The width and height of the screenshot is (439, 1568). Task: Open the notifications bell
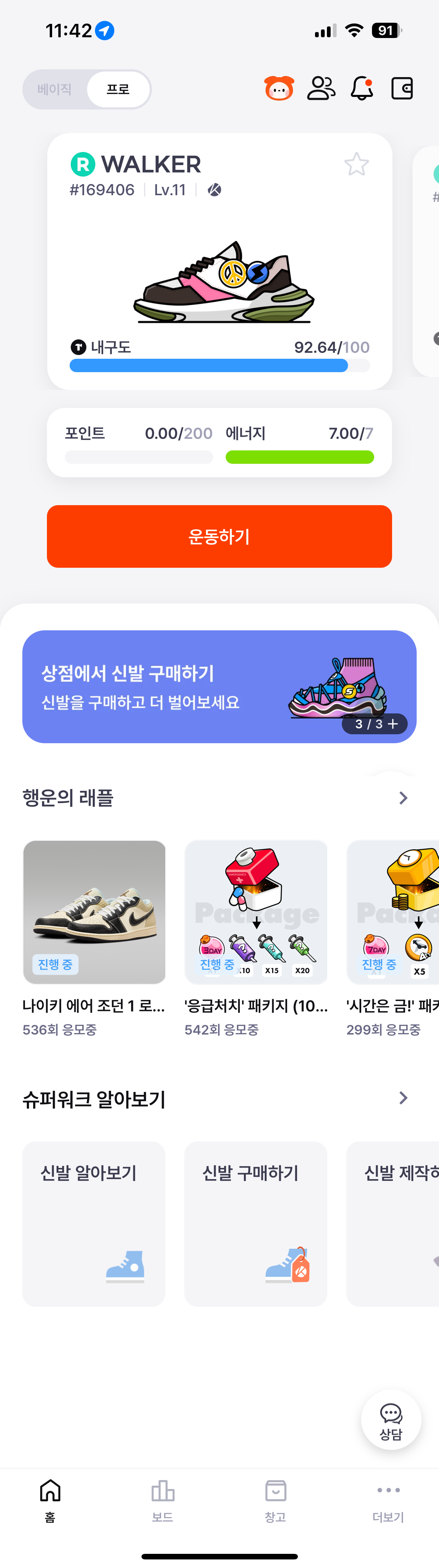362,89
